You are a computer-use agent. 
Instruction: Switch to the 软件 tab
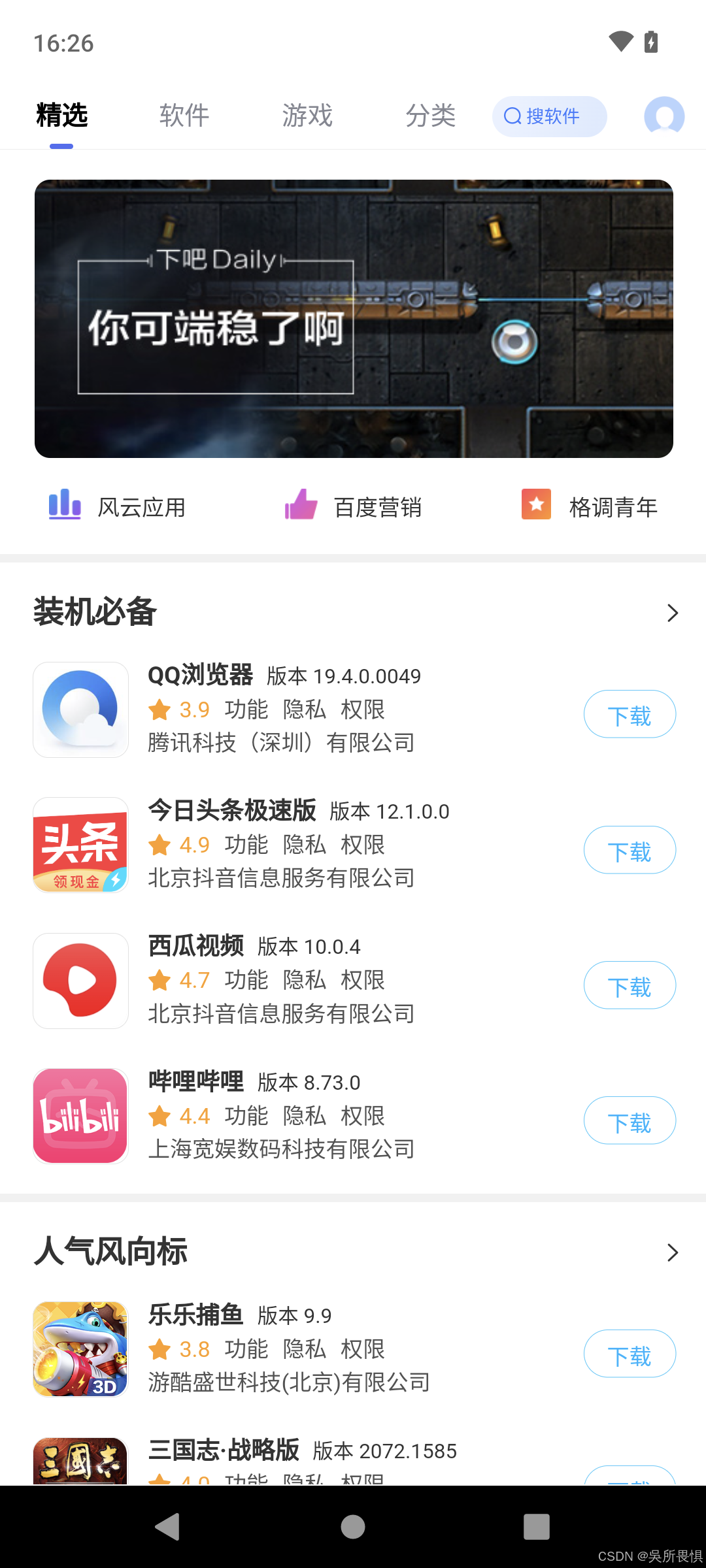[x=184, y=116]
